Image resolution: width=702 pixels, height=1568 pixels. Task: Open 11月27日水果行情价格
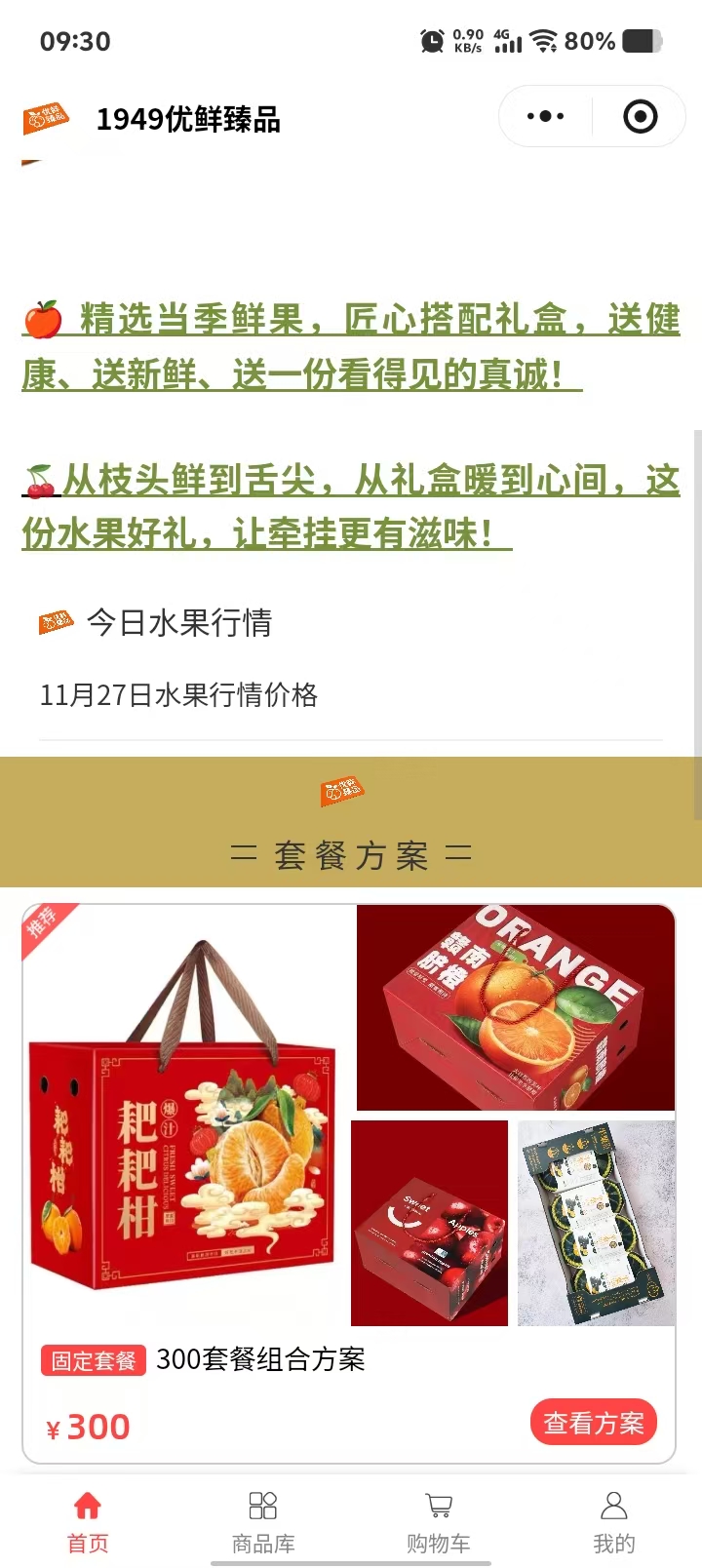(x=178, y=695)
